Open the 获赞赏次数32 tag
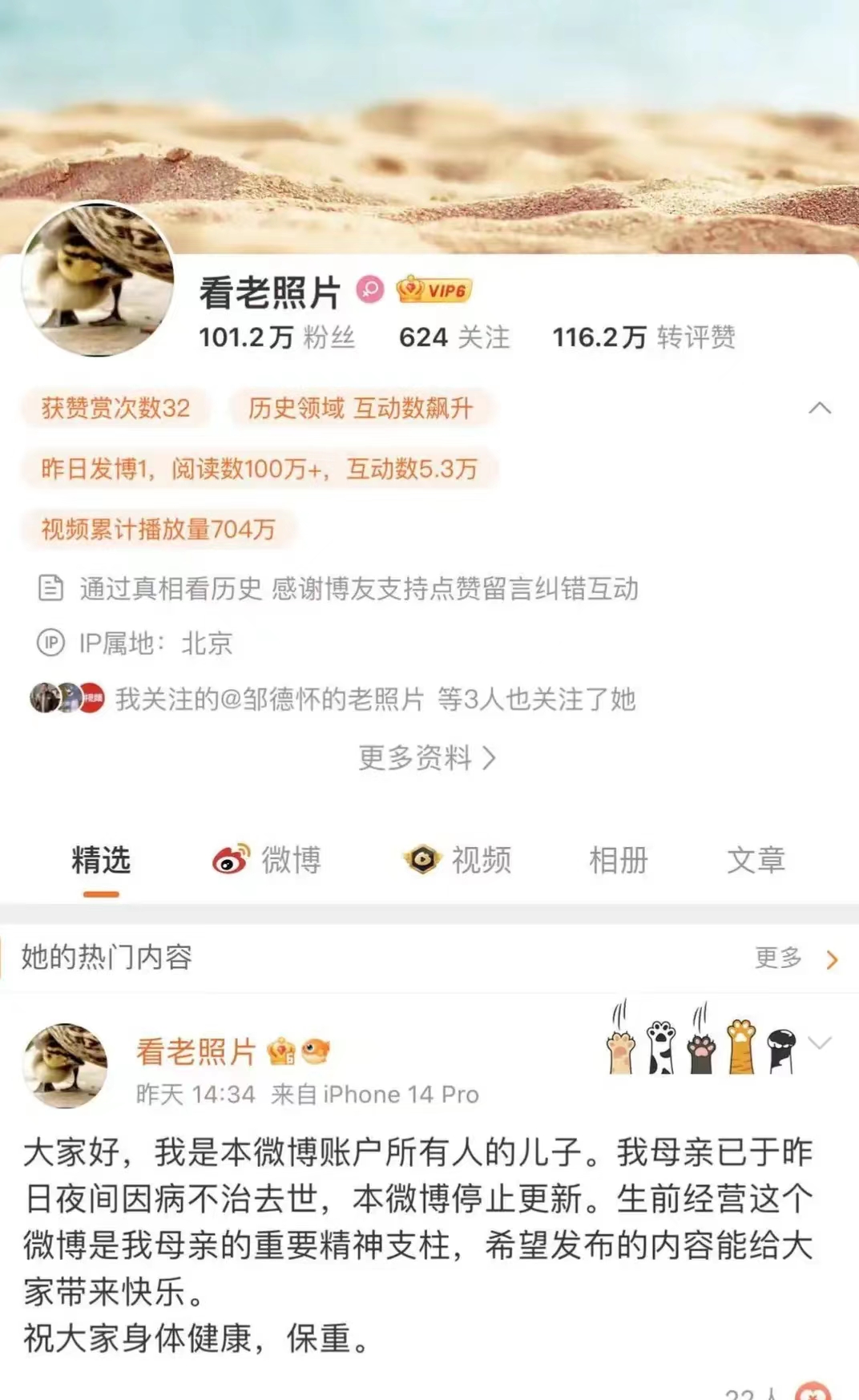Screen dimensions: 859x1400 [x=115, y=408]
